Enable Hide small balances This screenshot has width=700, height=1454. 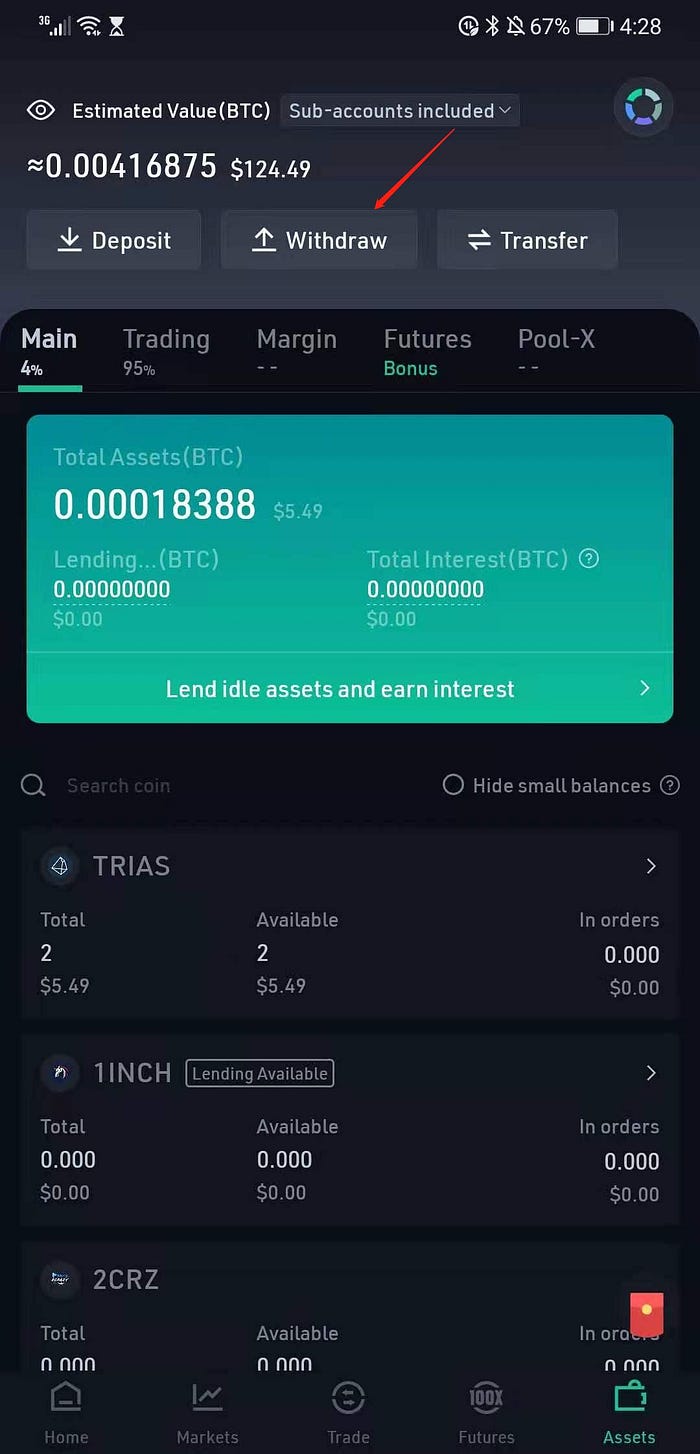pos(453,786)
